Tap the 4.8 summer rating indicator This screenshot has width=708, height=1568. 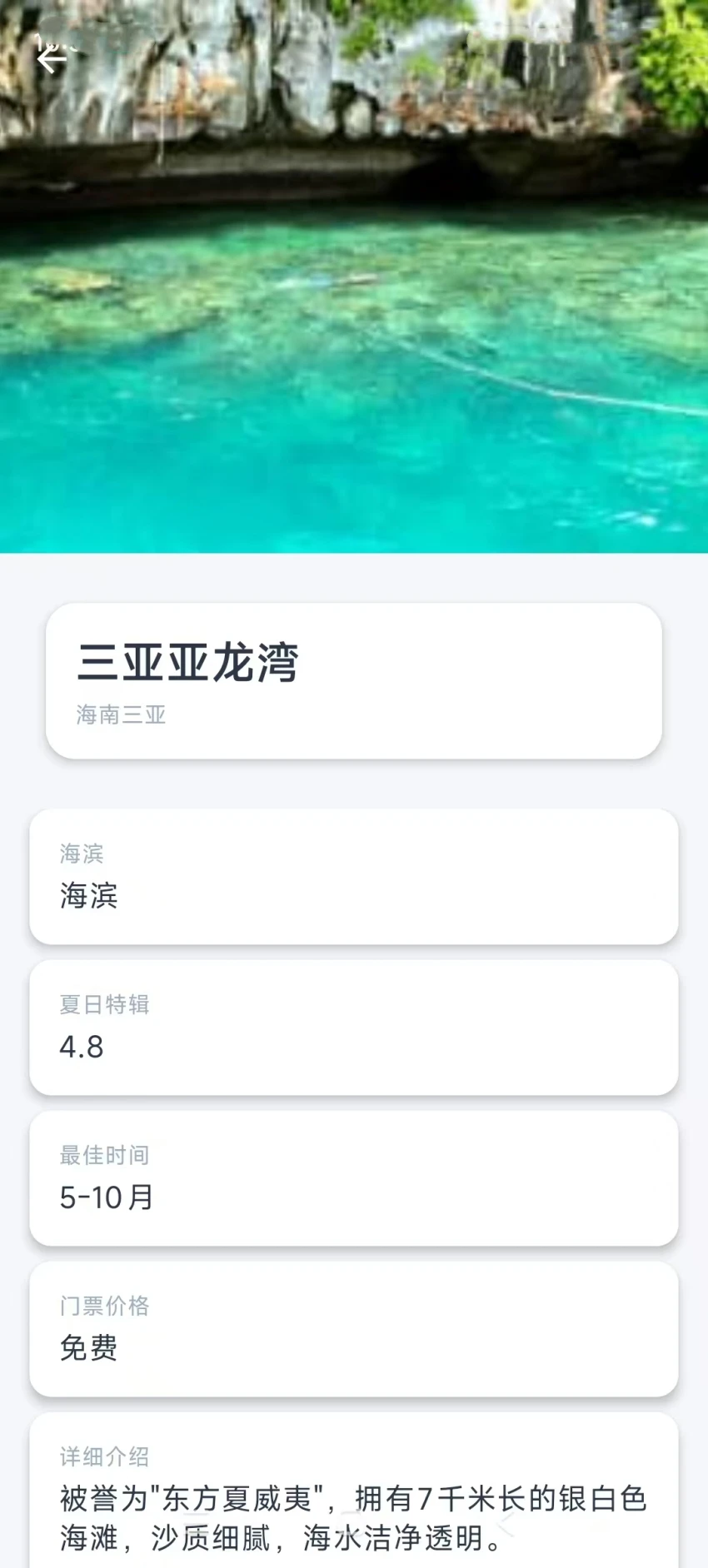coord(79,1047)
